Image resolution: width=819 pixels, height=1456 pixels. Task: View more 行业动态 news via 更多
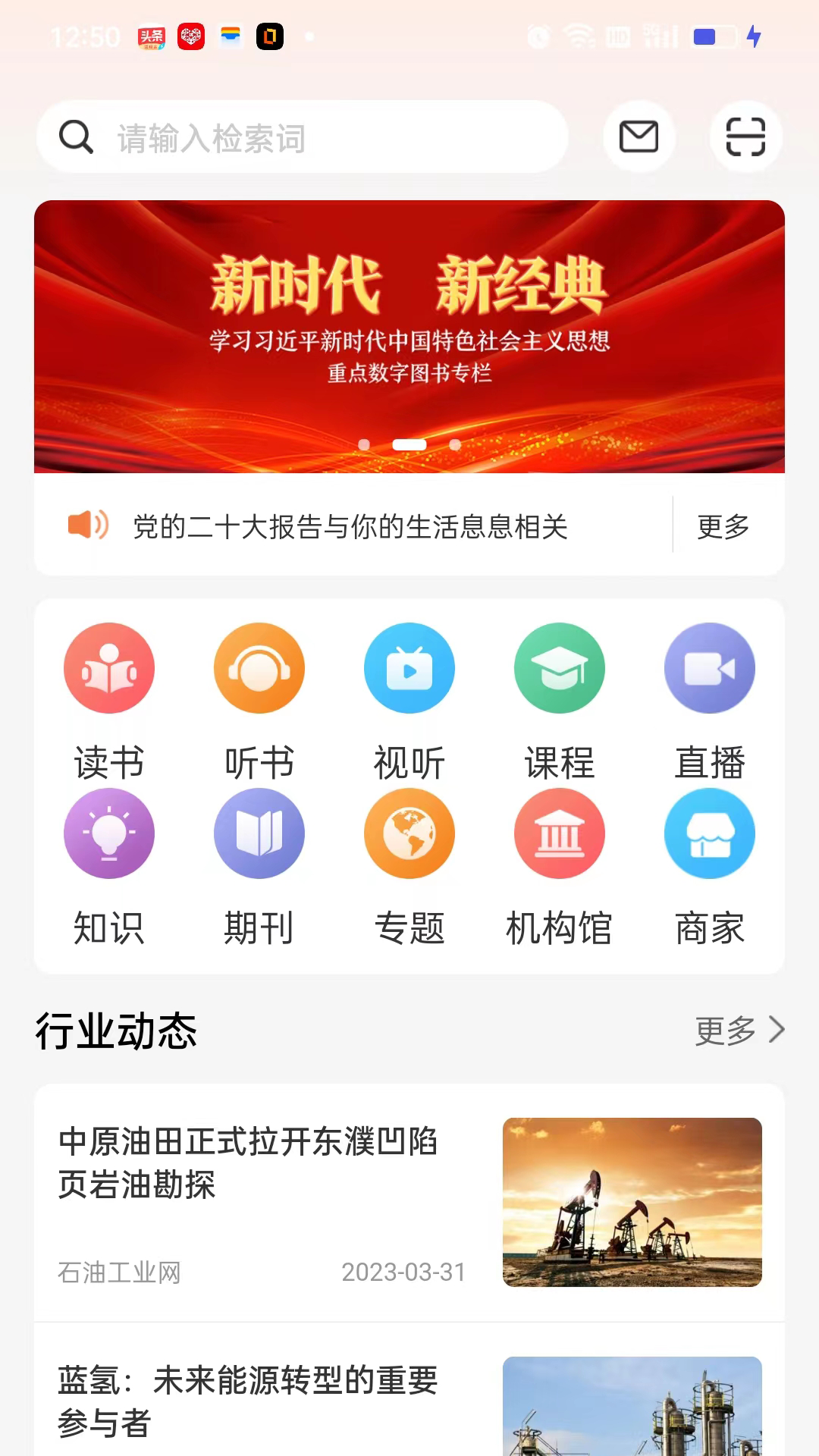739,1031
